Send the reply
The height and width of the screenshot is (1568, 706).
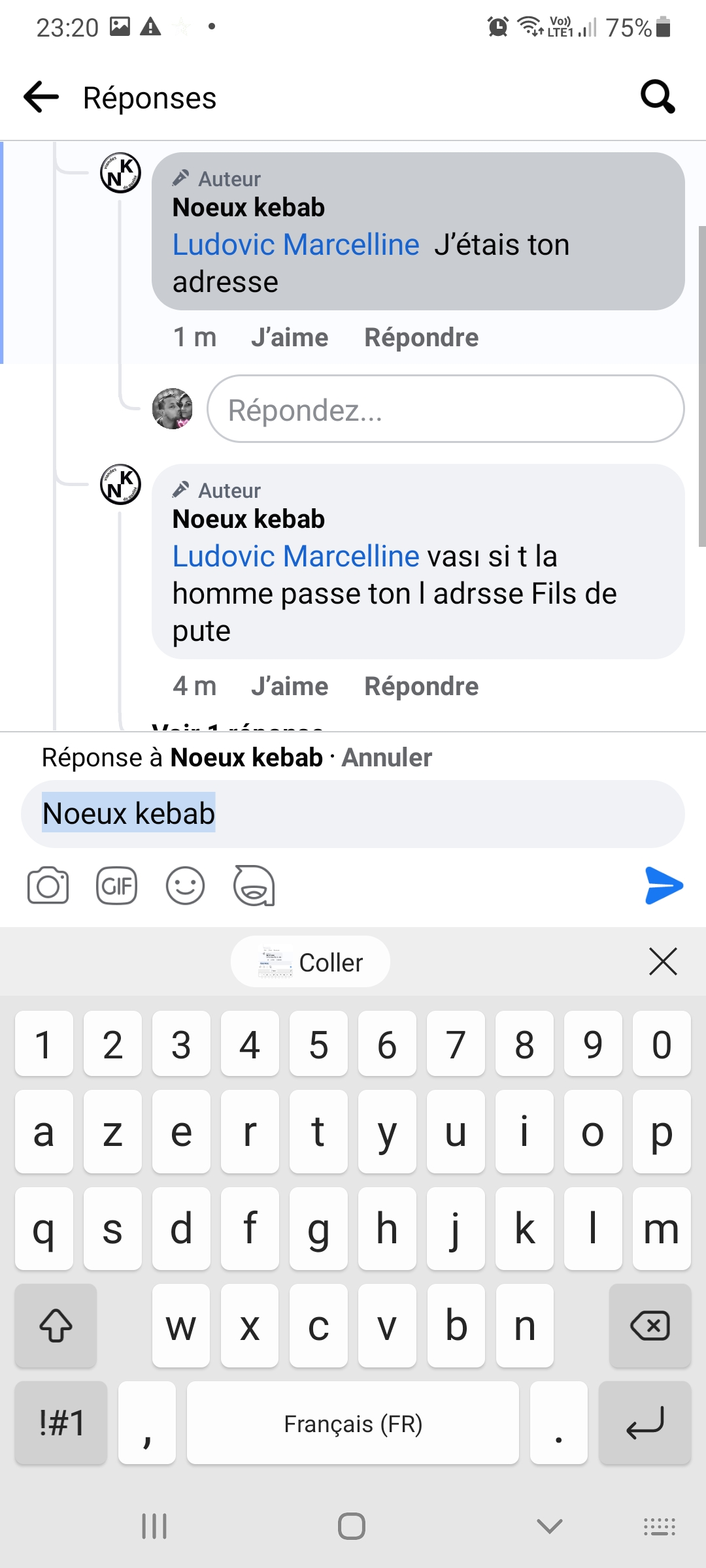[663, 886]
